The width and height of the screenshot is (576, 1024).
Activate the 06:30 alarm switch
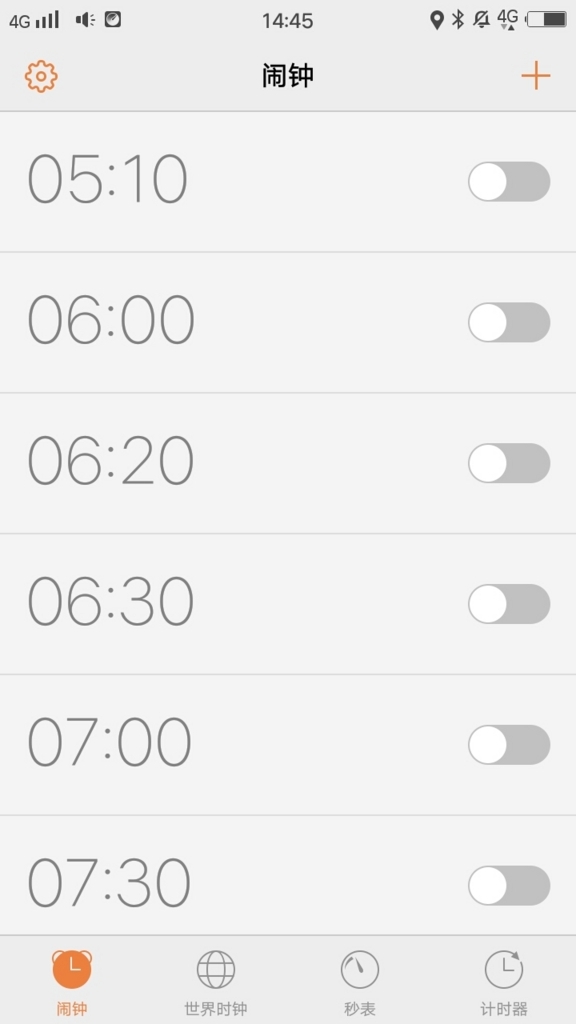[x=509, y=604]
